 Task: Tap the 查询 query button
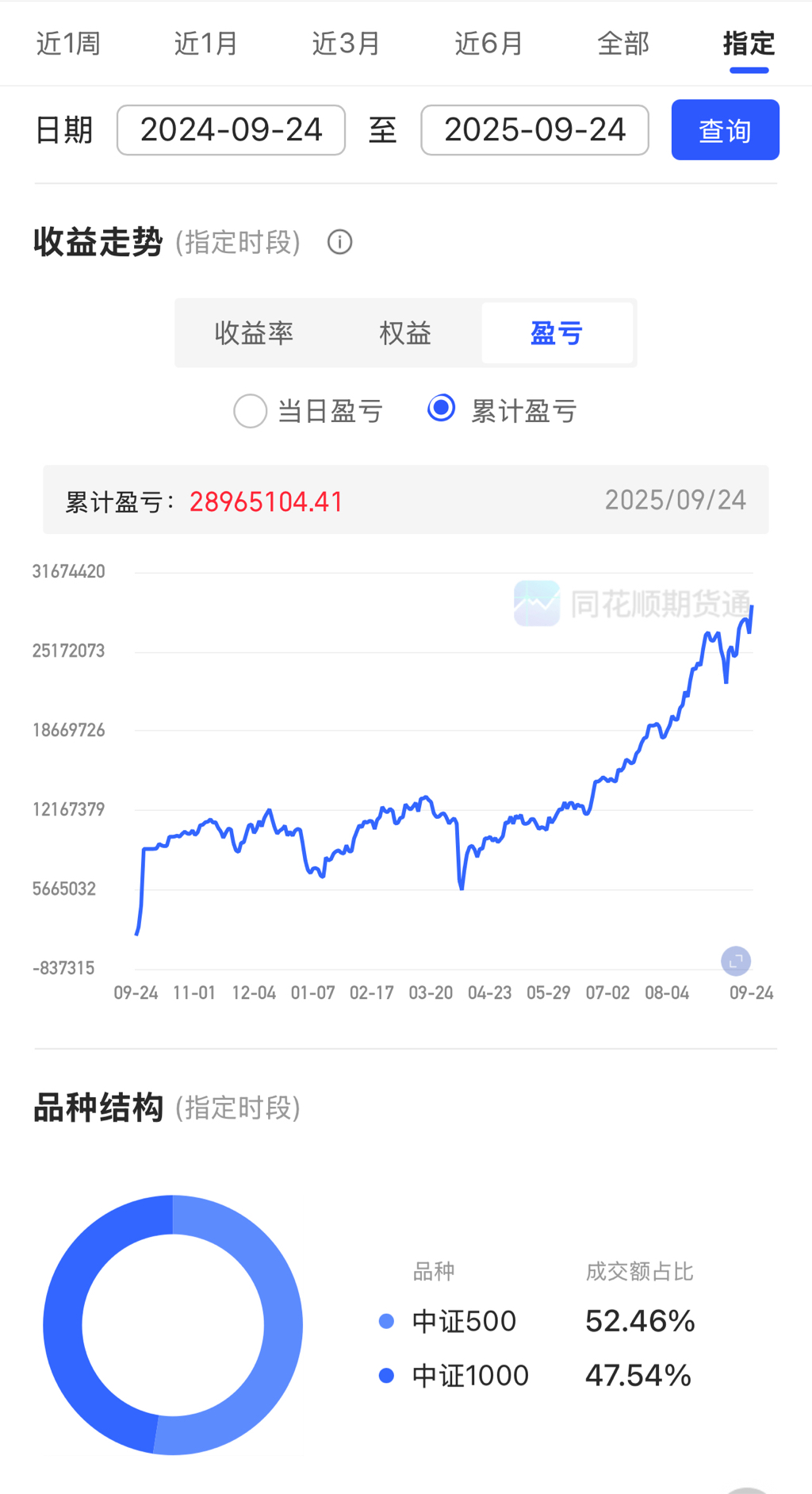coord(725,130)
